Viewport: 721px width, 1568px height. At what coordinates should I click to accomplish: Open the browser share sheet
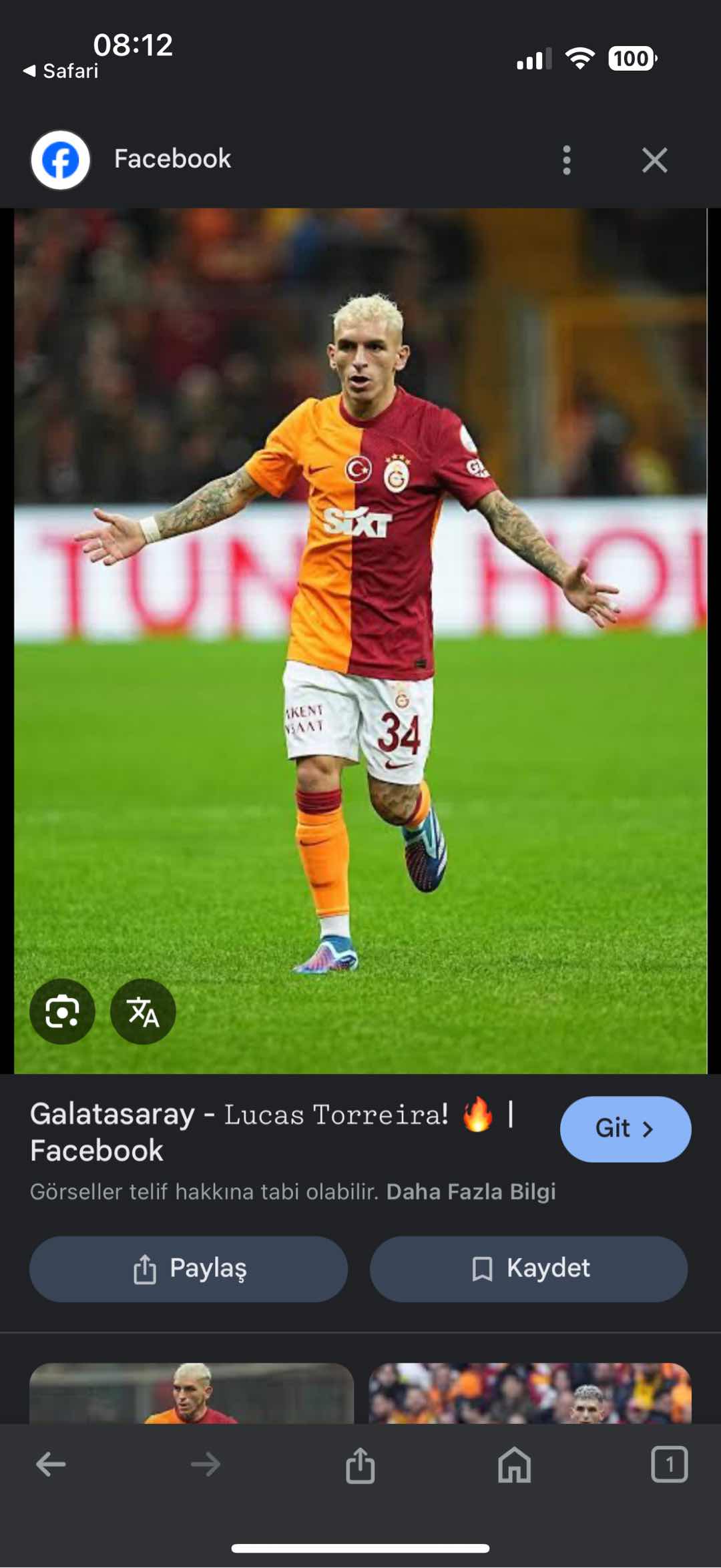click(360, 1465)
